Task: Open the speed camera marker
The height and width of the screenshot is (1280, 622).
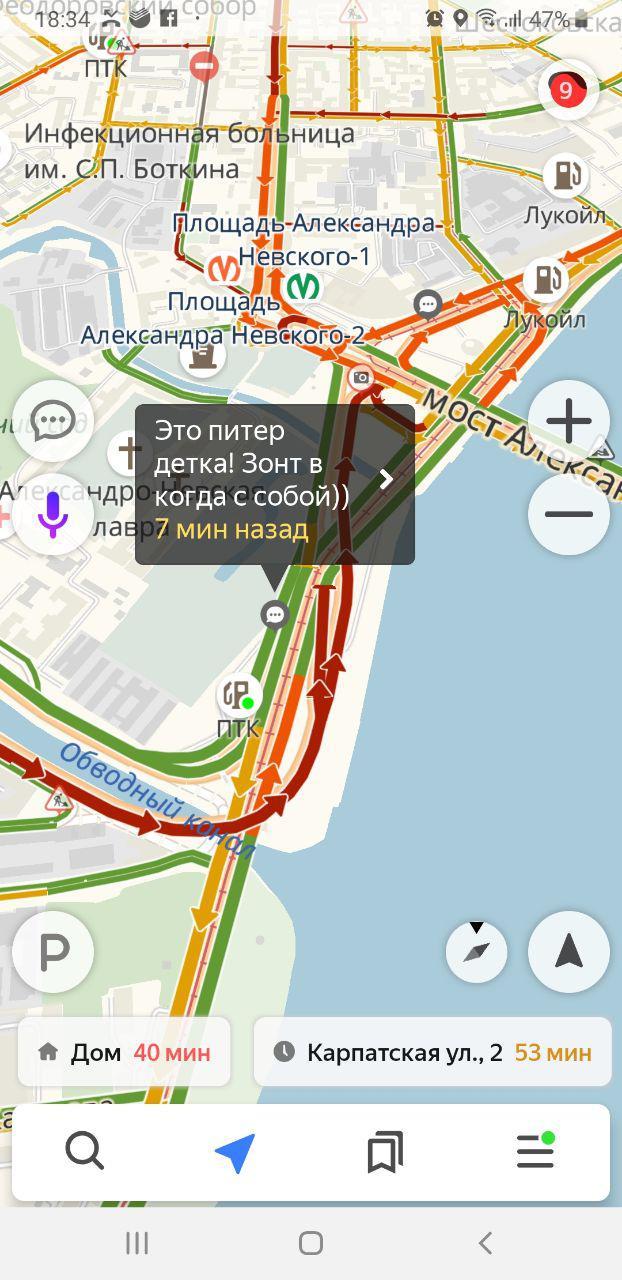Action: pos(361,377)
